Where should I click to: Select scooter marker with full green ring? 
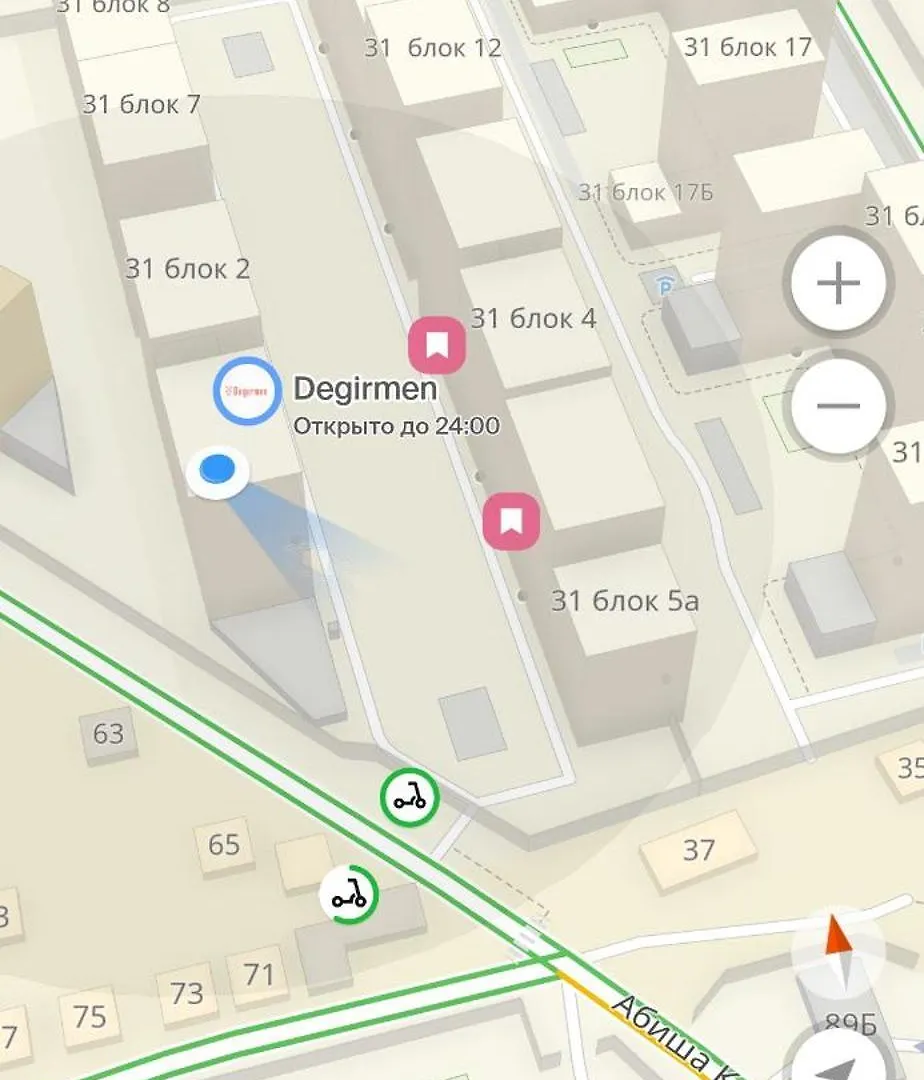click(409, 797)
